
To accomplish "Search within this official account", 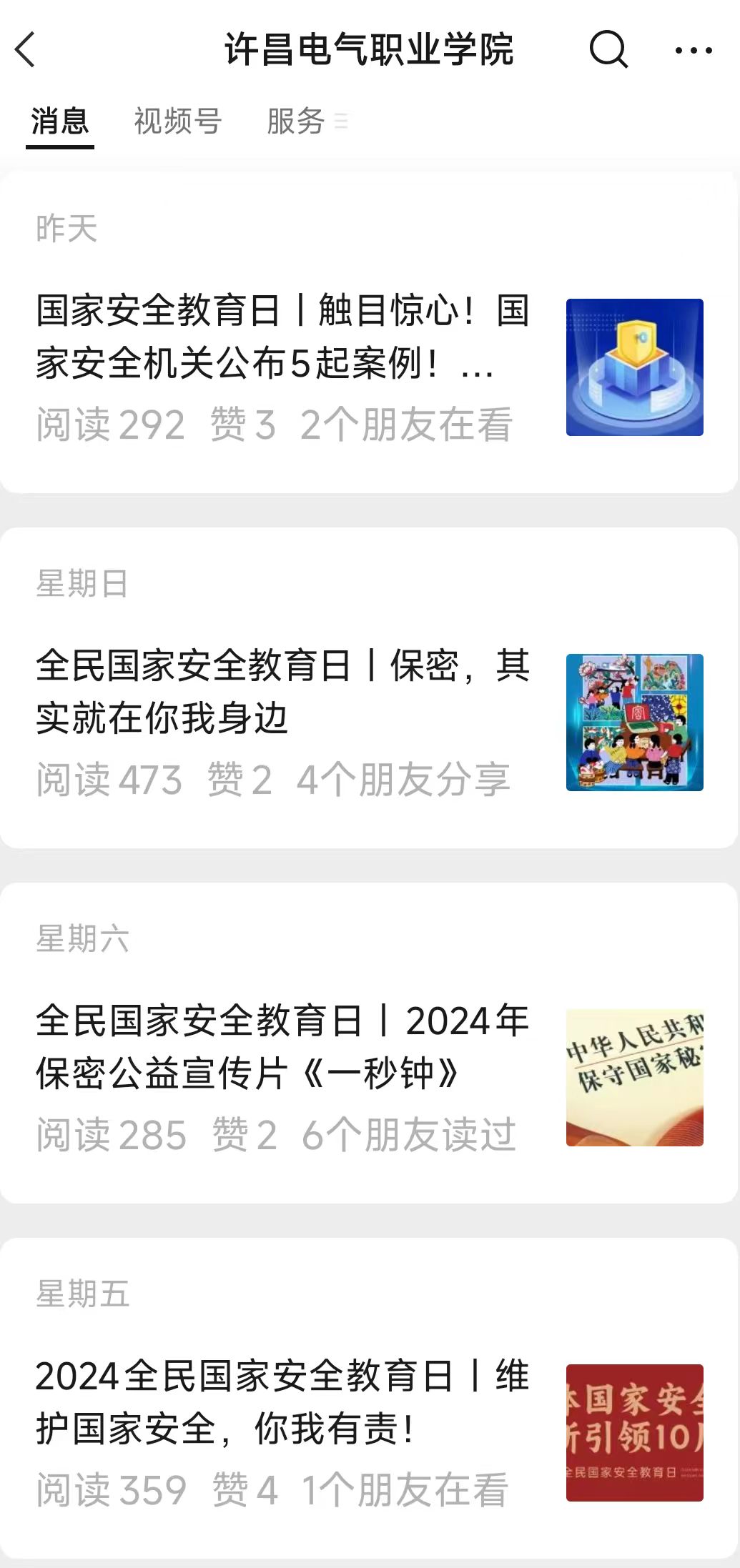I will point(608,50).
